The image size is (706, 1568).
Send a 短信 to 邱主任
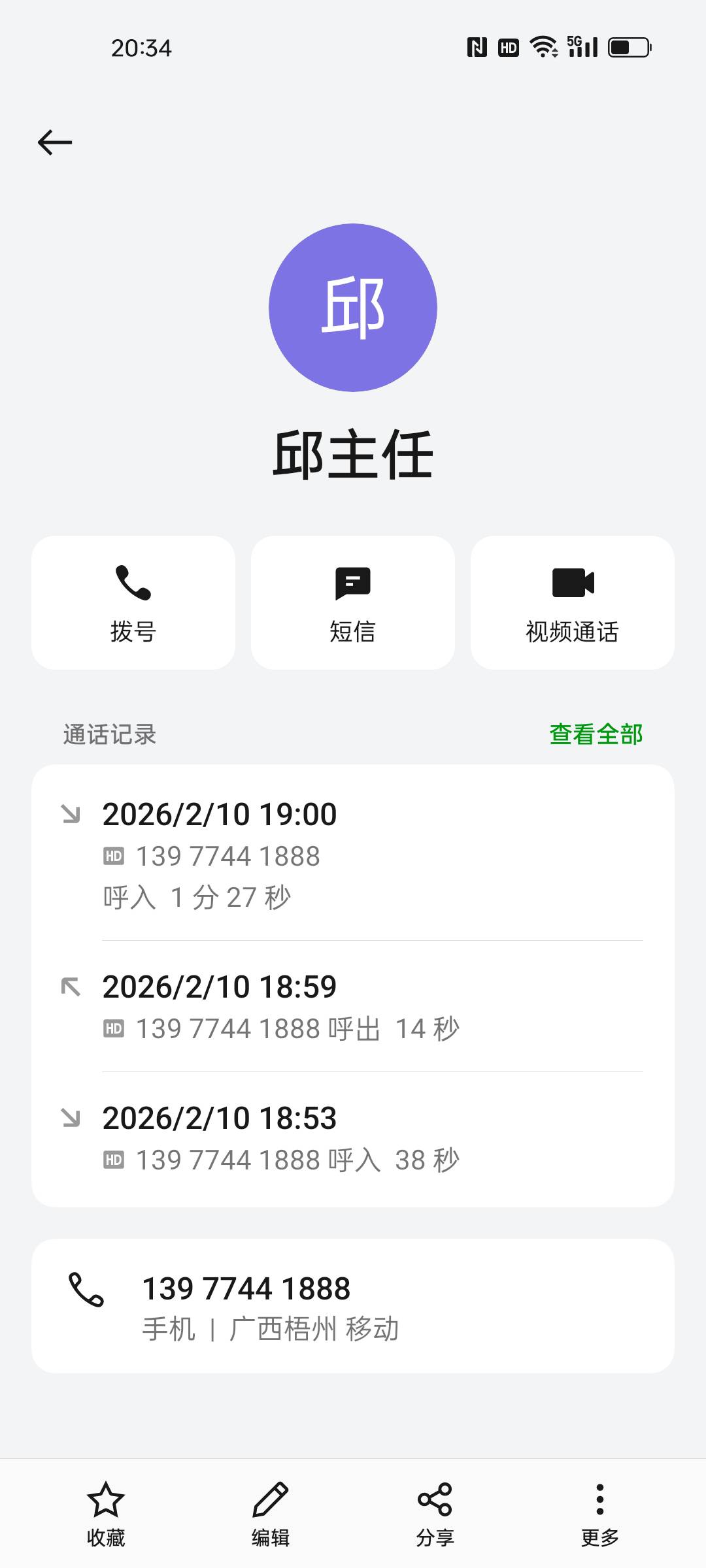tap(353, 602)
